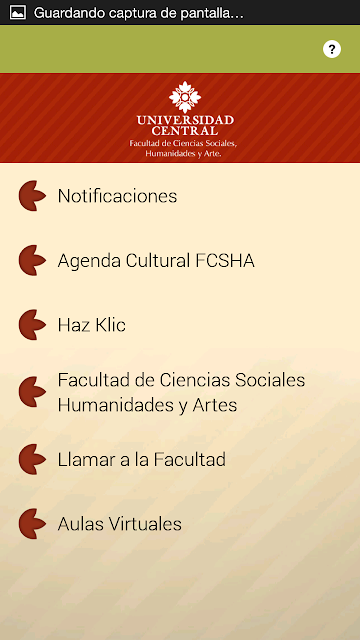Open Notificaciones
The width and height of the screenshot is (360, 640).
[x=180, y=196]
